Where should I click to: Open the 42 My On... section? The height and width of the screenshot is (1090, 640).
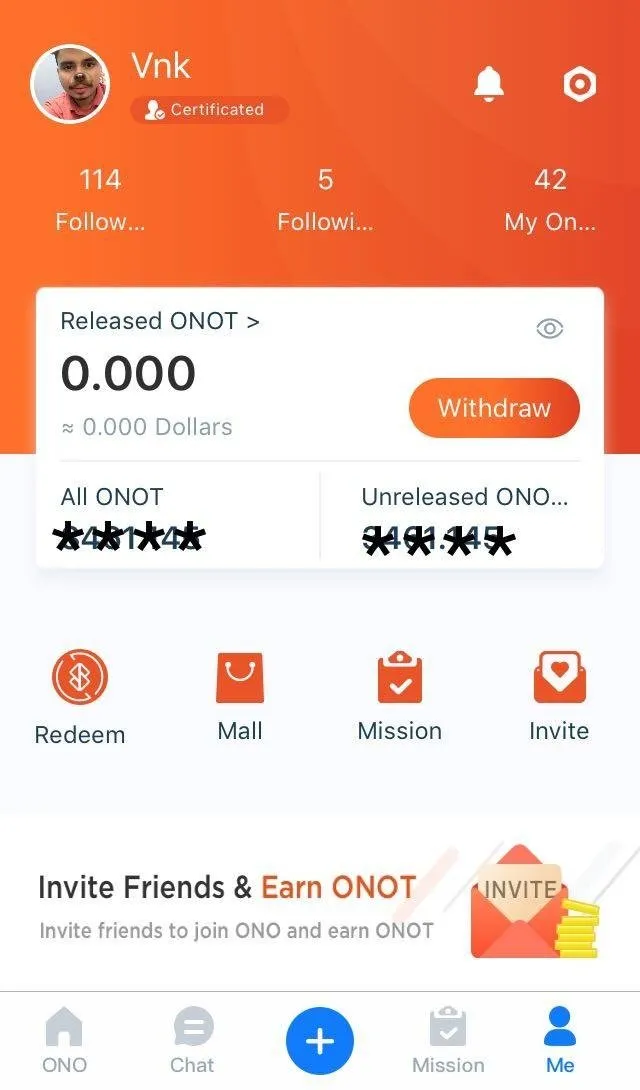550,200
